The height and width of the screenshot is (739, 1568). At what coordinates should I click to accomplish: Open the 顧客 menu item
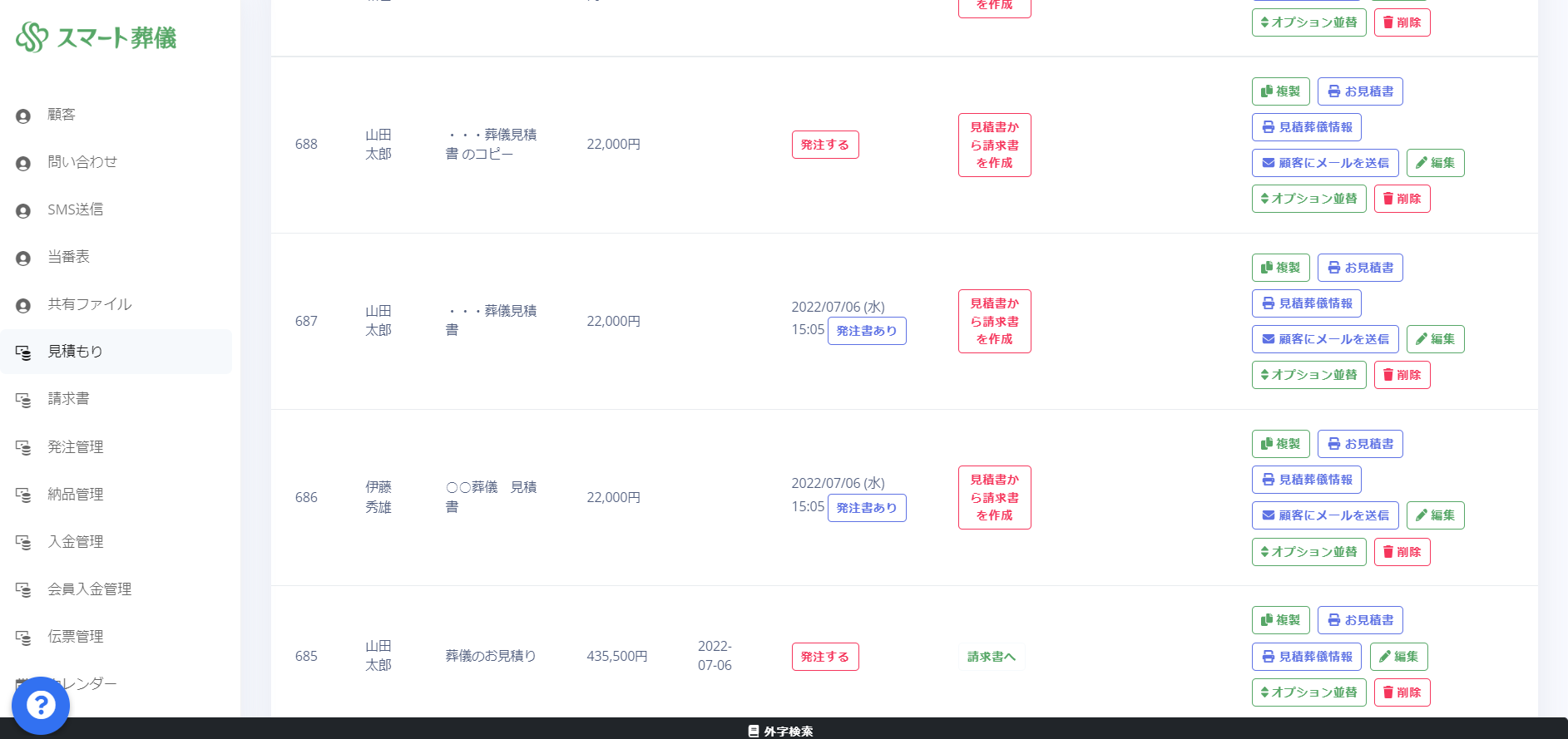click(x=62, y=115)
